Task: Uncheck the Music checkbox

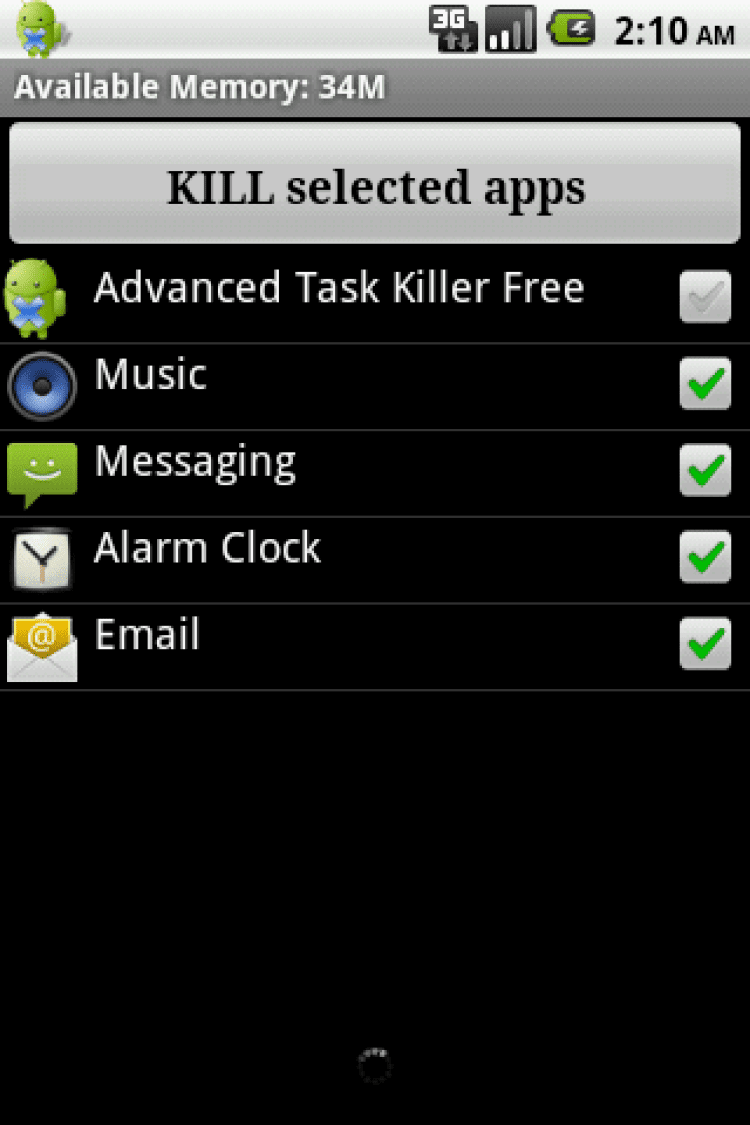Action: [x=705, y=384]
